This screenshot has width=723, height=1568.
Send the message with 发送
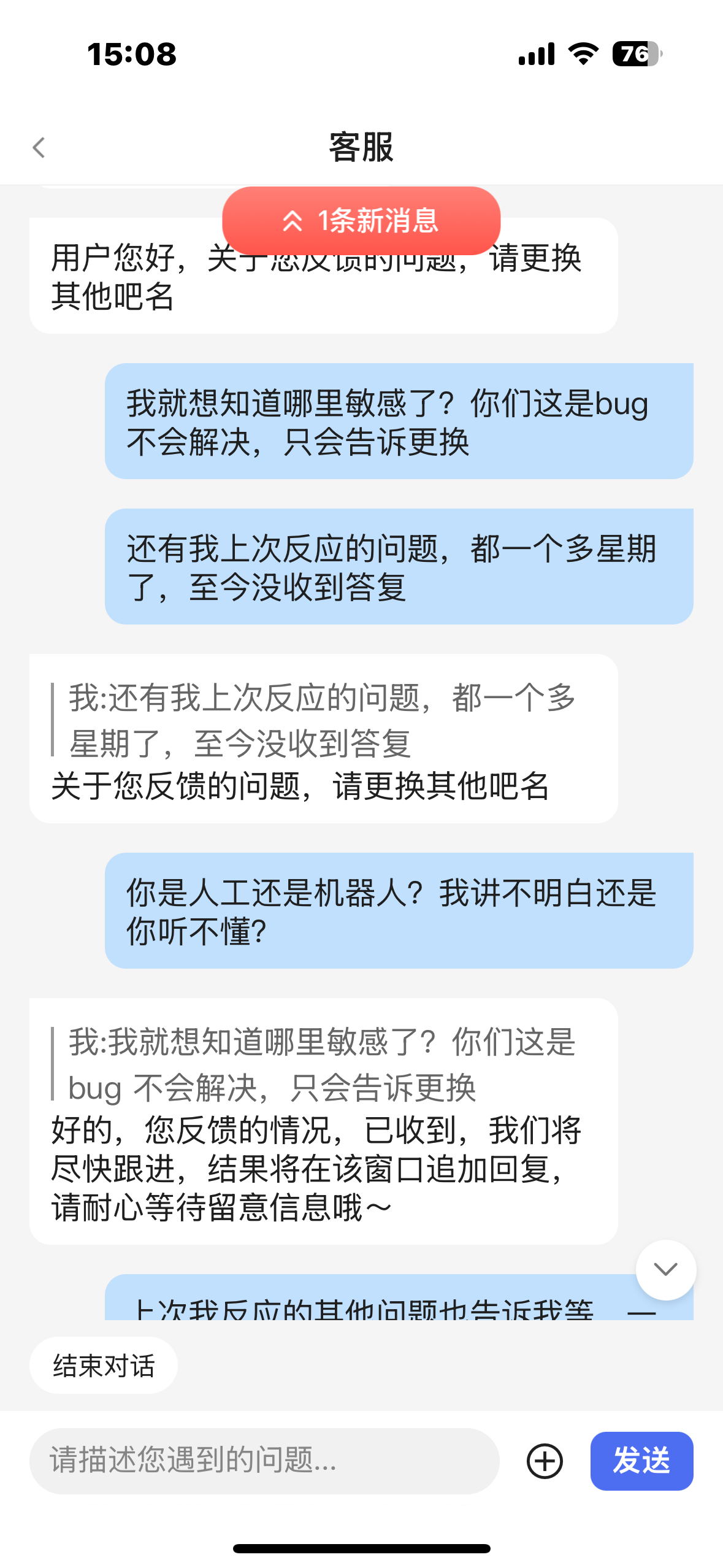tap(641, 1461)
